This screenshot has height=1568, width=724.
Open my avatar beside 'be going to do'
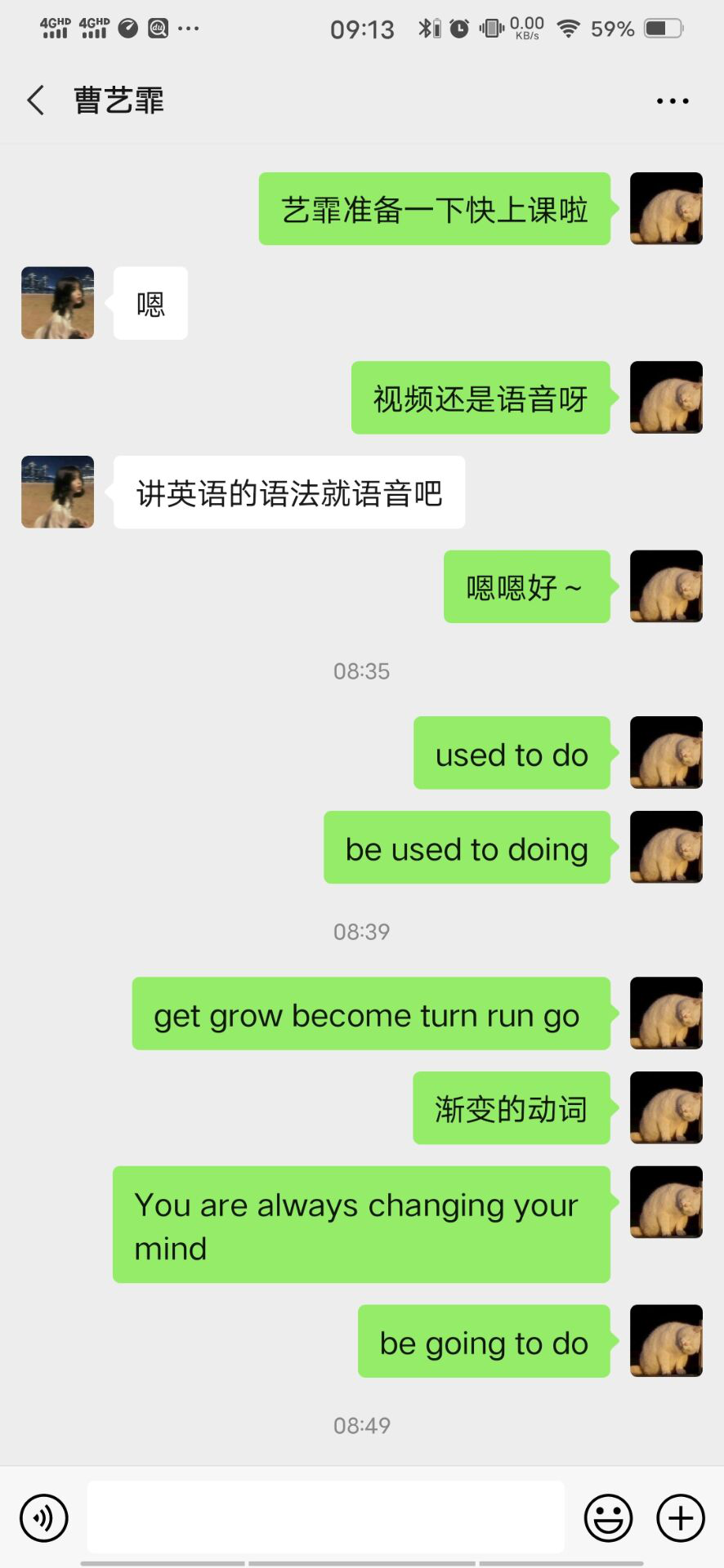point(666,1341)
